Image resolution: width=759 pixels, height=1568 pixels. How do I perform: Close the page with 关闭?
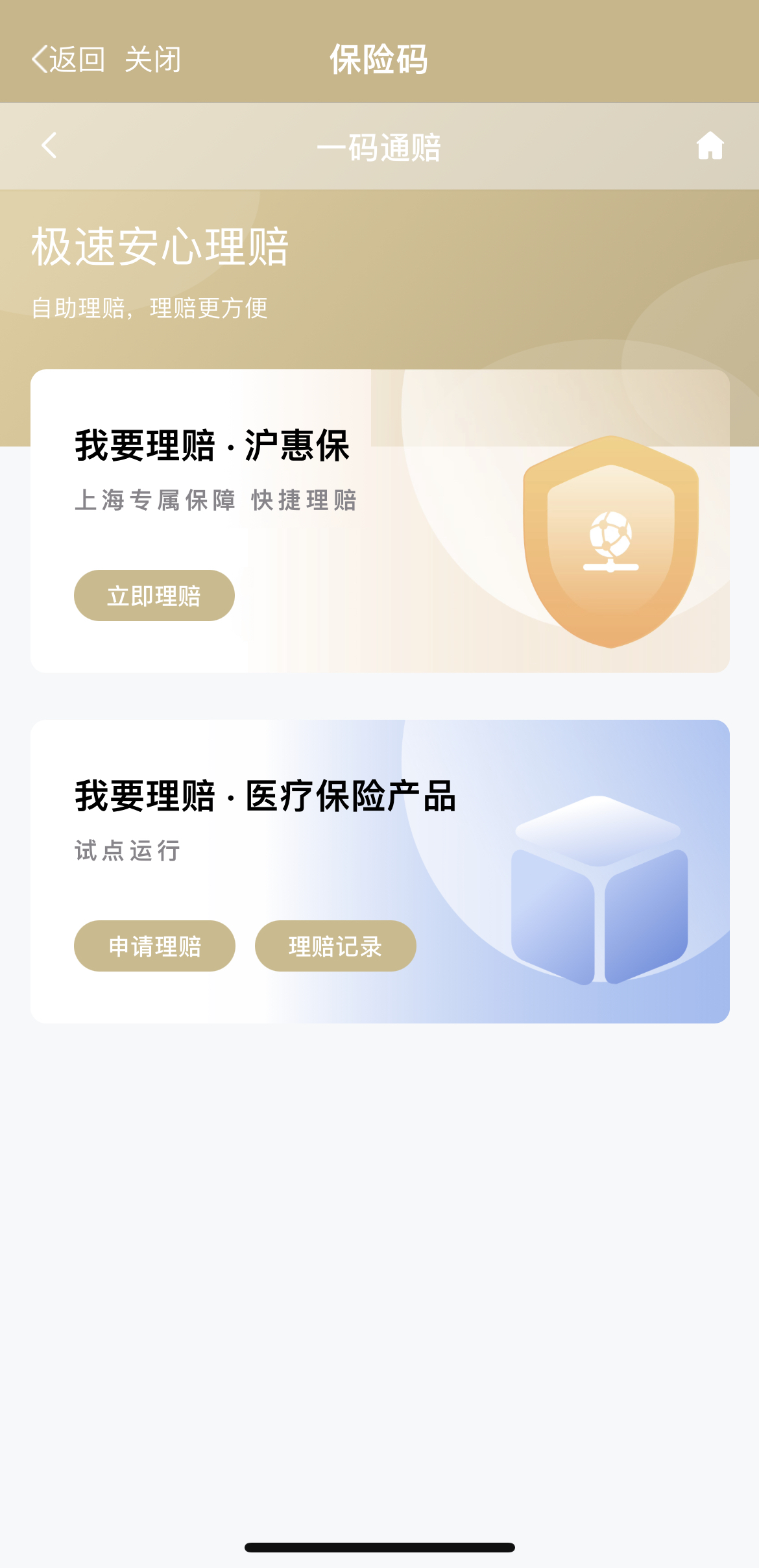(x=153, y=60)
